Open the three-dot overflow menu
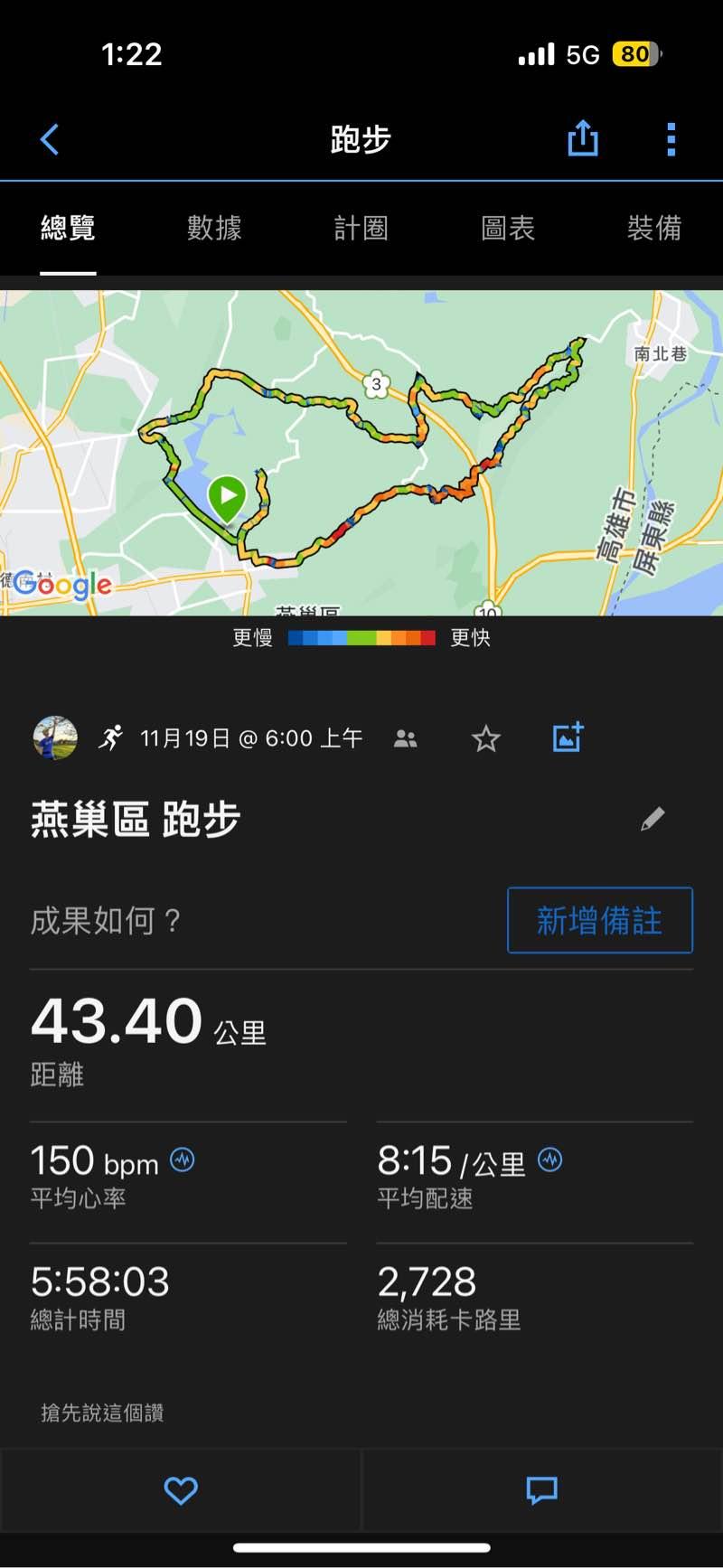The width and height of the screenshot is (723, 1568). 671,140
